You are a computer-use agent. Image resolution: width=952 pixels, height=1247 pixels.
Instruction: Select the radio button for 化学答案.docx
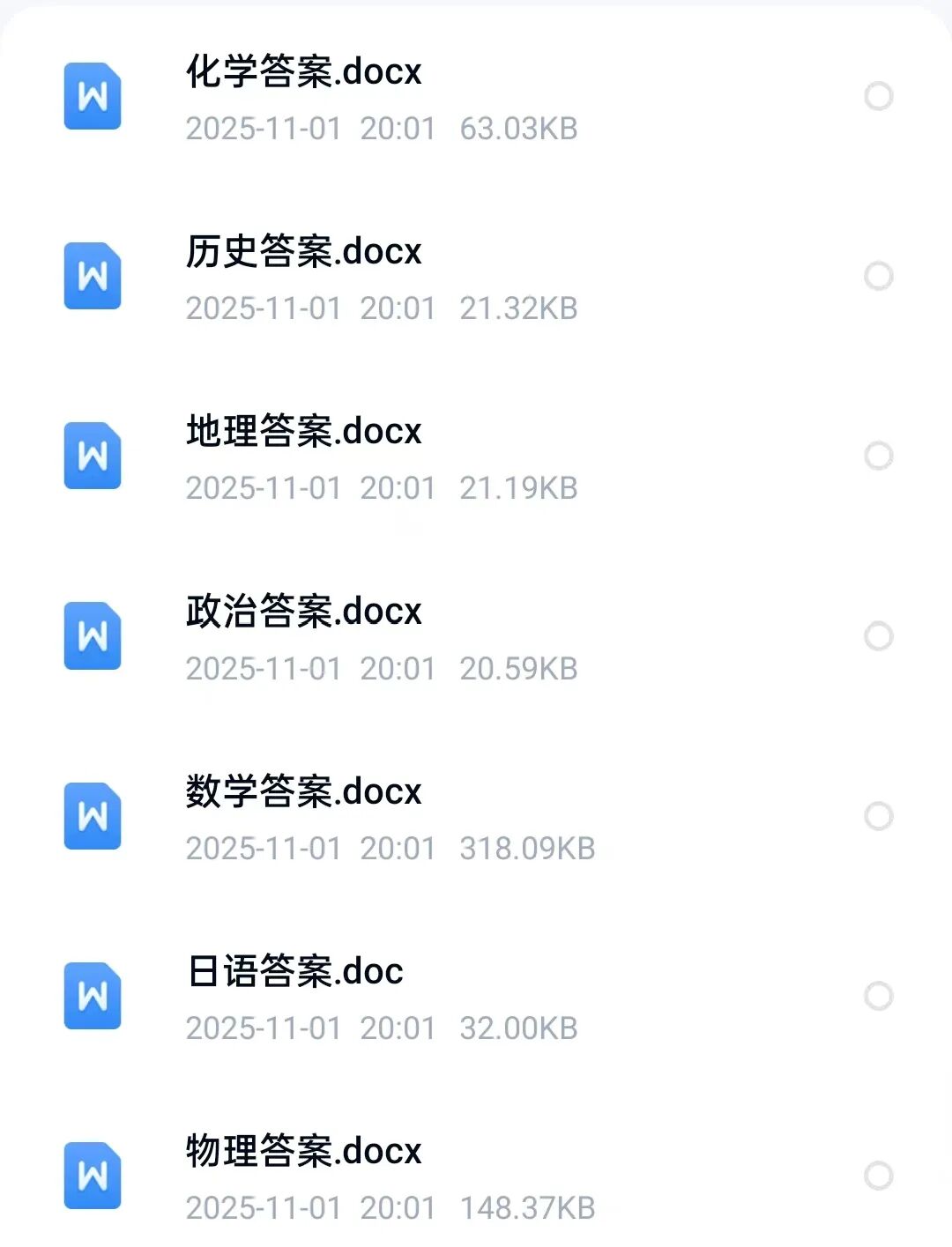(878, 96)
